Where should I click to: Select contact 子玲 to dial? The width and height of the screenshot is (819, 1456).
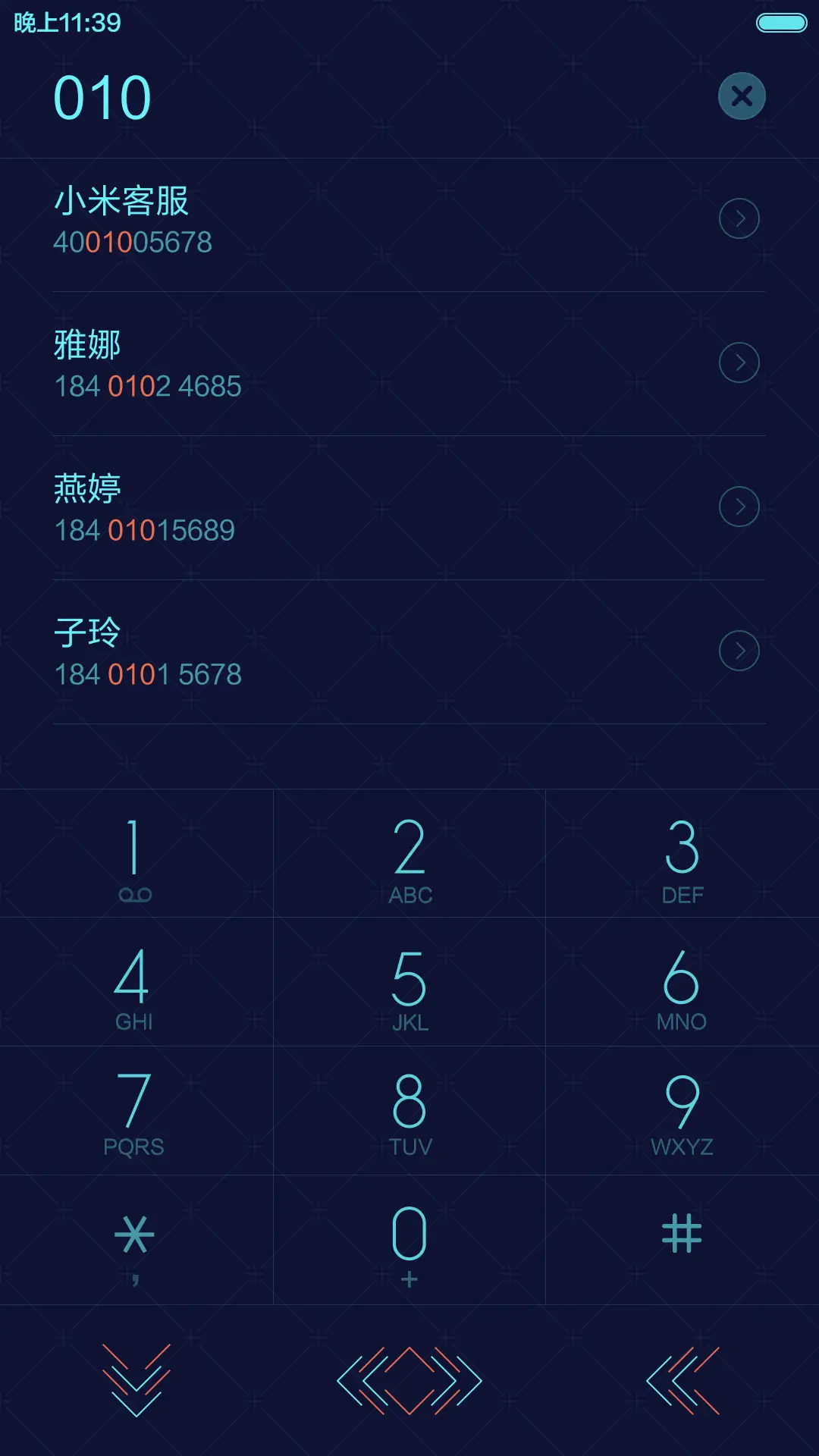(303, 652)
